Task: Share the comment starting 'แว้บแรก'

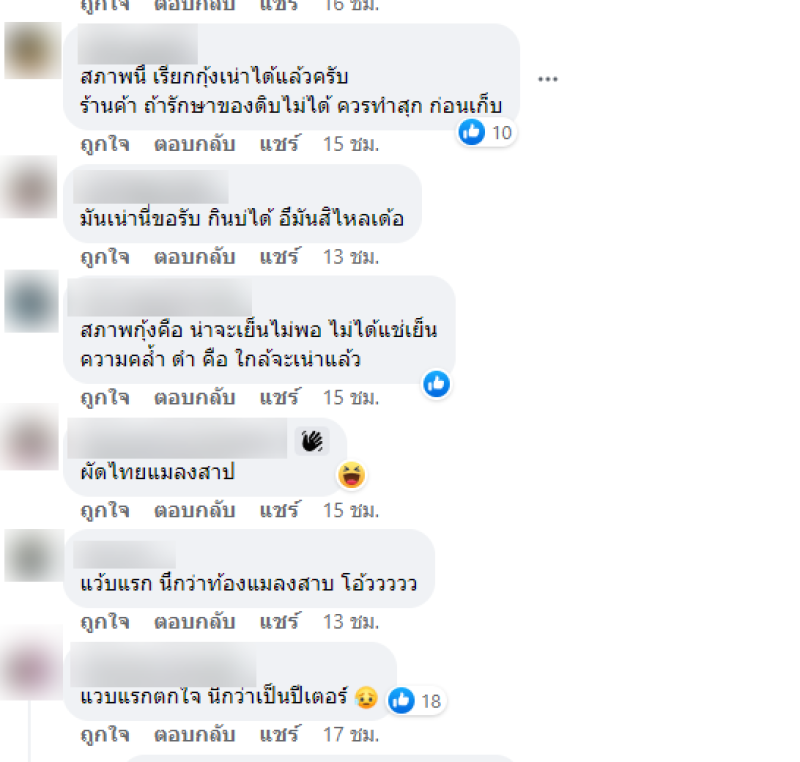Action: [279, 622]
